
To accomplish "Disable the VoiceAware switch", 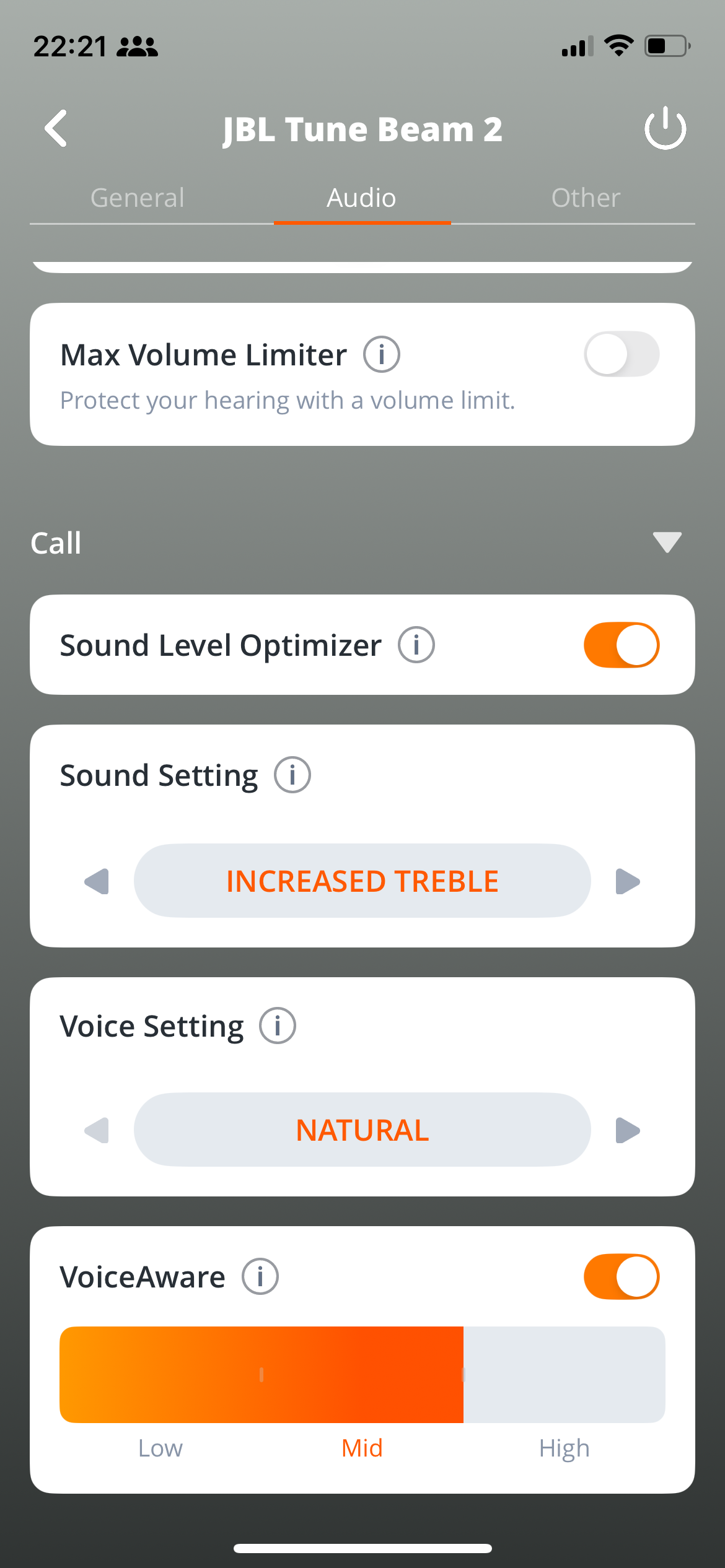I will tap(622, 1276).
